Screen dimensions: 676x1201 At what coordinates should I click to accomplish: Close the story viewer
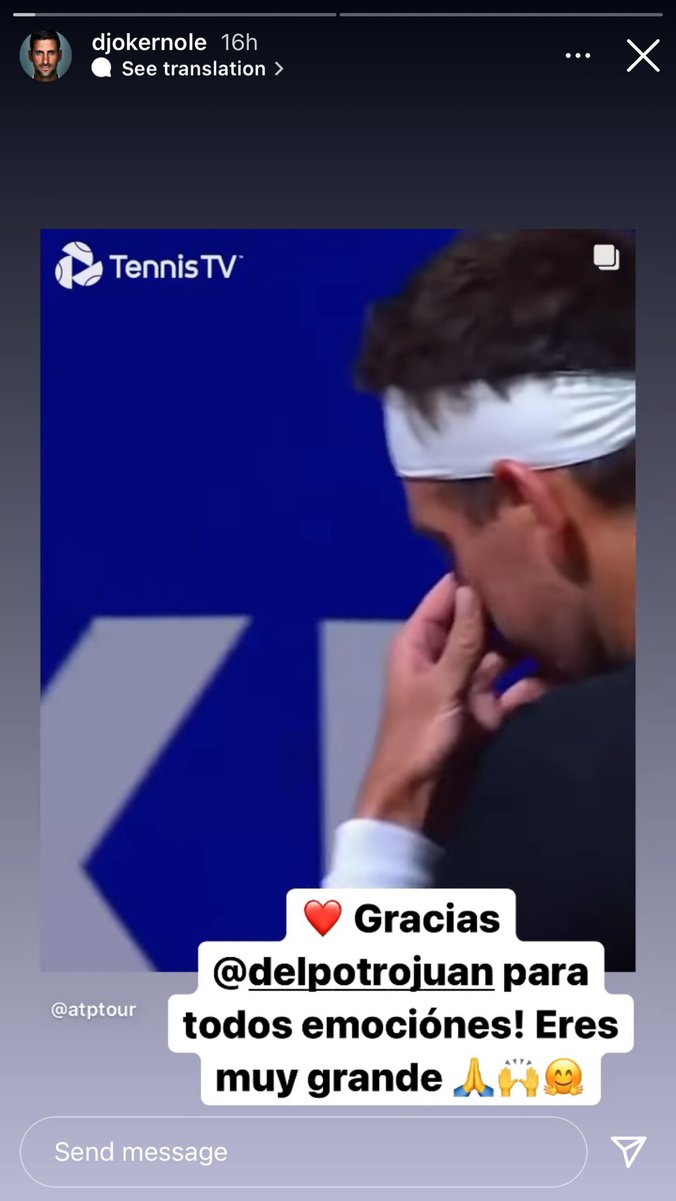click(642, 56)
